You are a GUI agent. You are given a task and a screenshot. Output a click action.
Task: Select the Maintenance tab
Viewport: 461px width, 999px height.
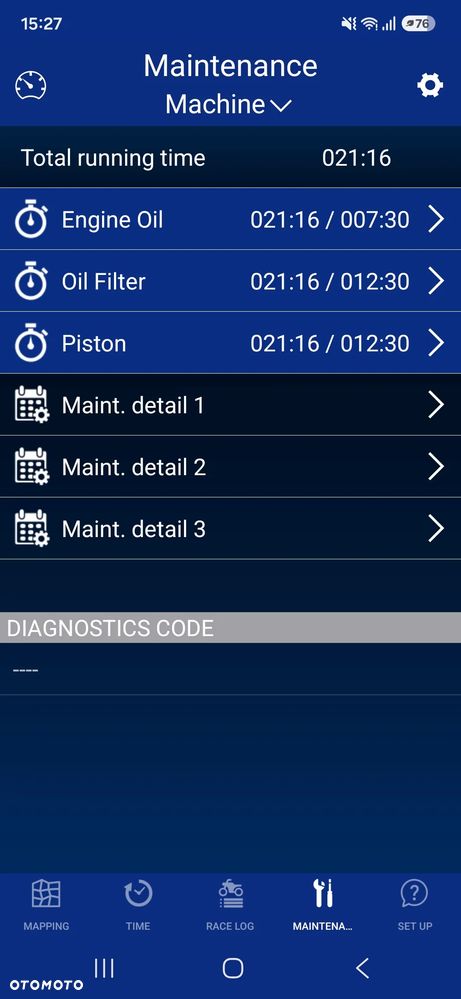pos(323,904)
